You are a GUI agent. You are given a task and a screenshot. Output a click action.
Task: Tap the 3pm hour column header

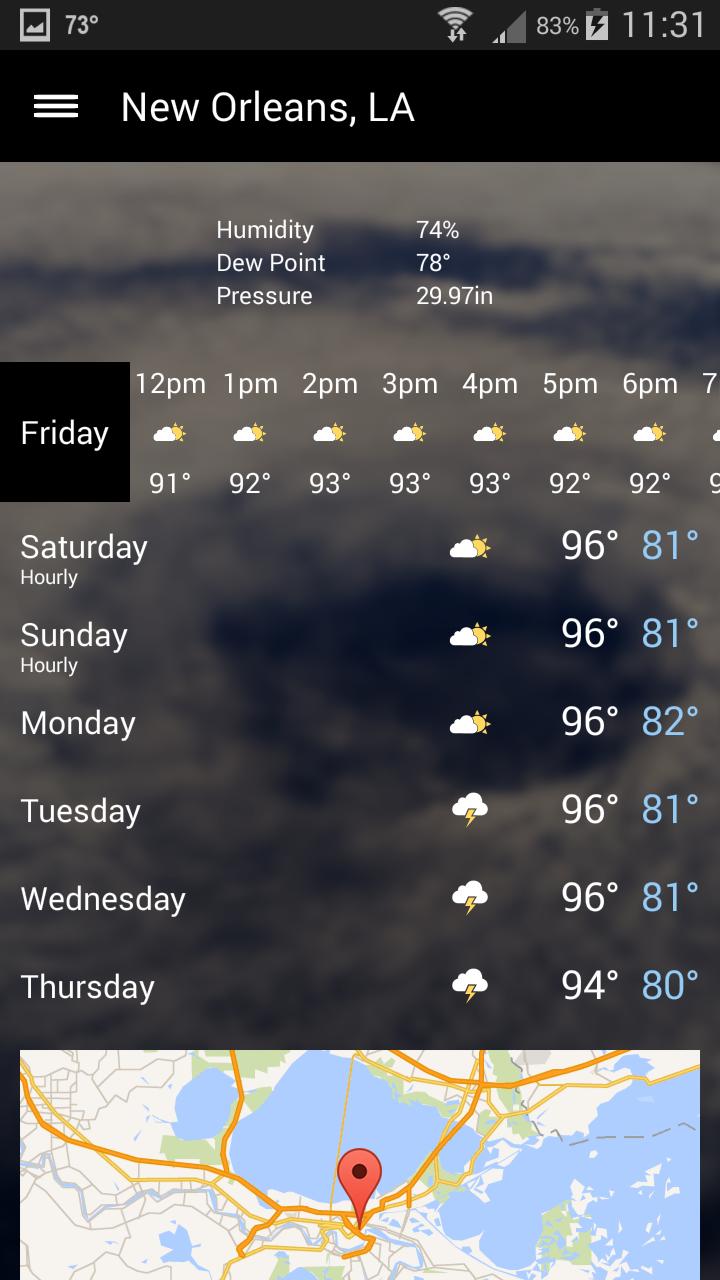point(410,383)
